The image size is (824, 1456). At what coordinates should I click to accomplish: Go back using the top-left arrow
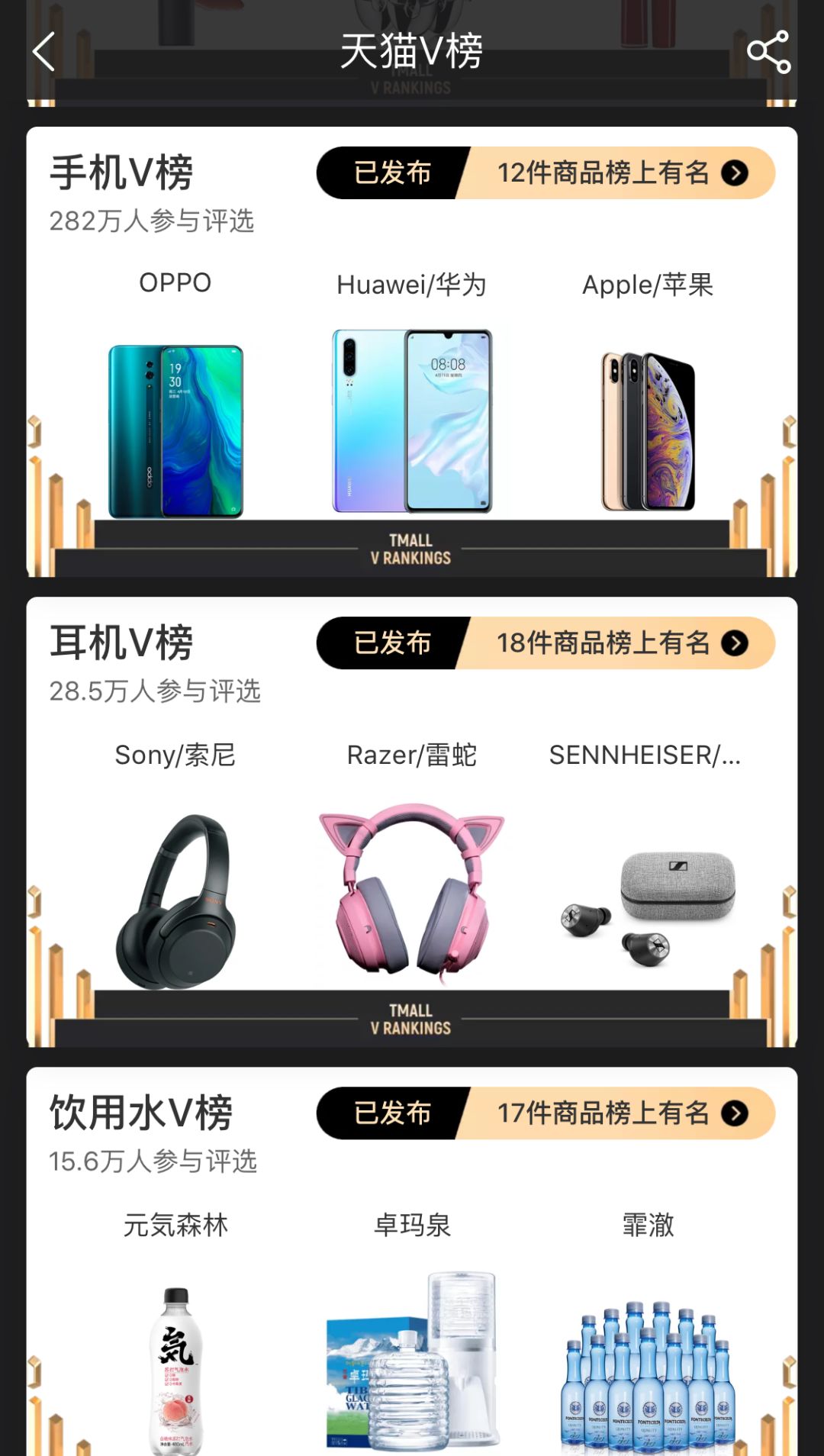point(44,52)
